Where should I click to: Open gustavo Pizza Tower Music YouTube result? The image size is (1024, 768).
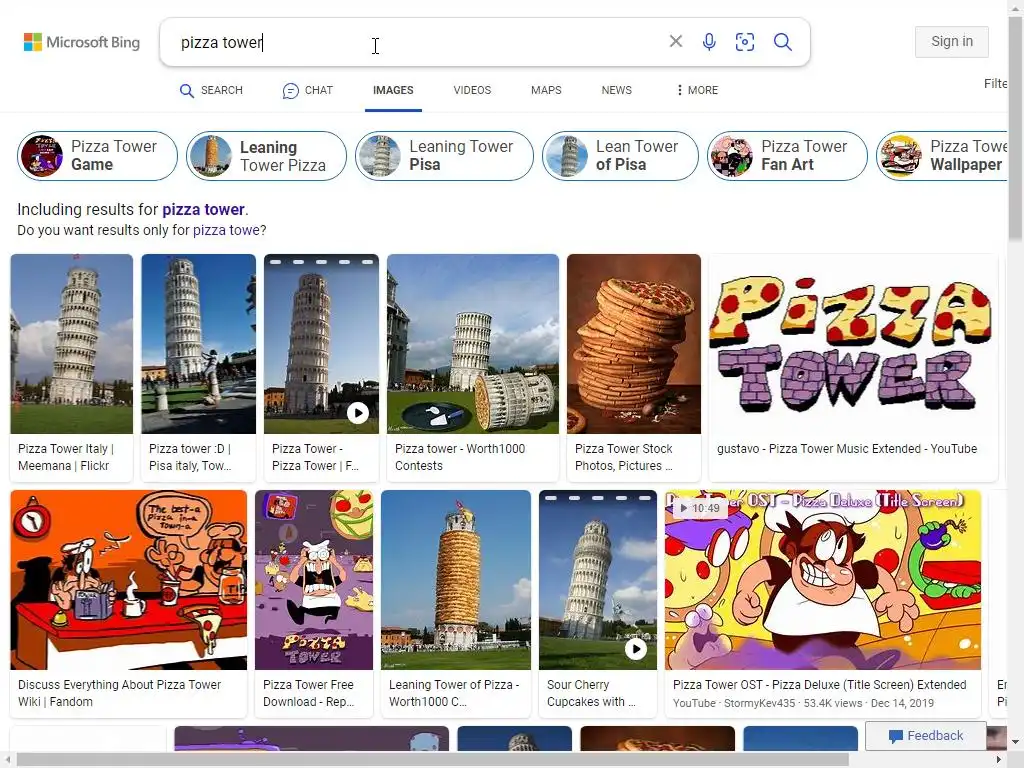[852, 344]
